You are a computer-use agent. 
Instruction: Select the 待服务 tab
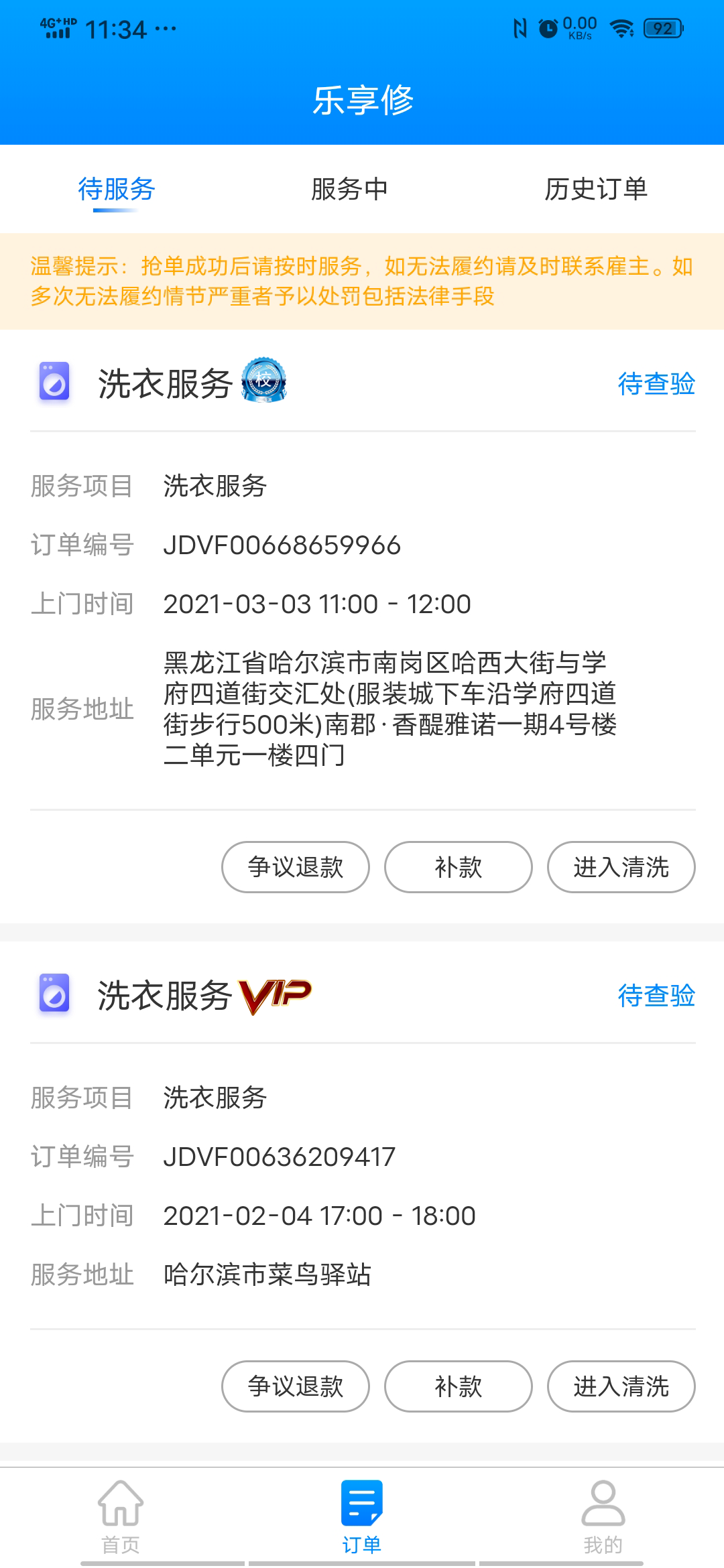(117, 190)
